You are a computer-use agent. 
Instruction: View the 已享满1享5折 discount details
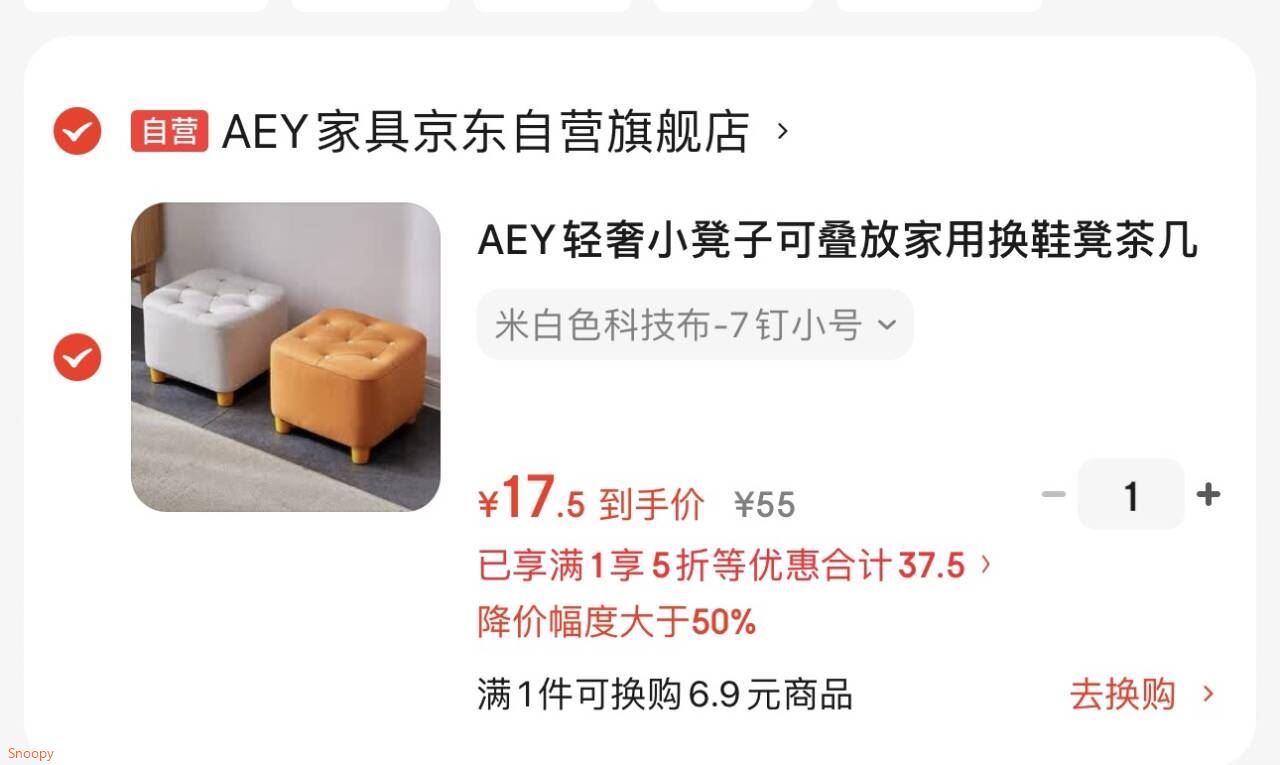(x=735, y=566)
